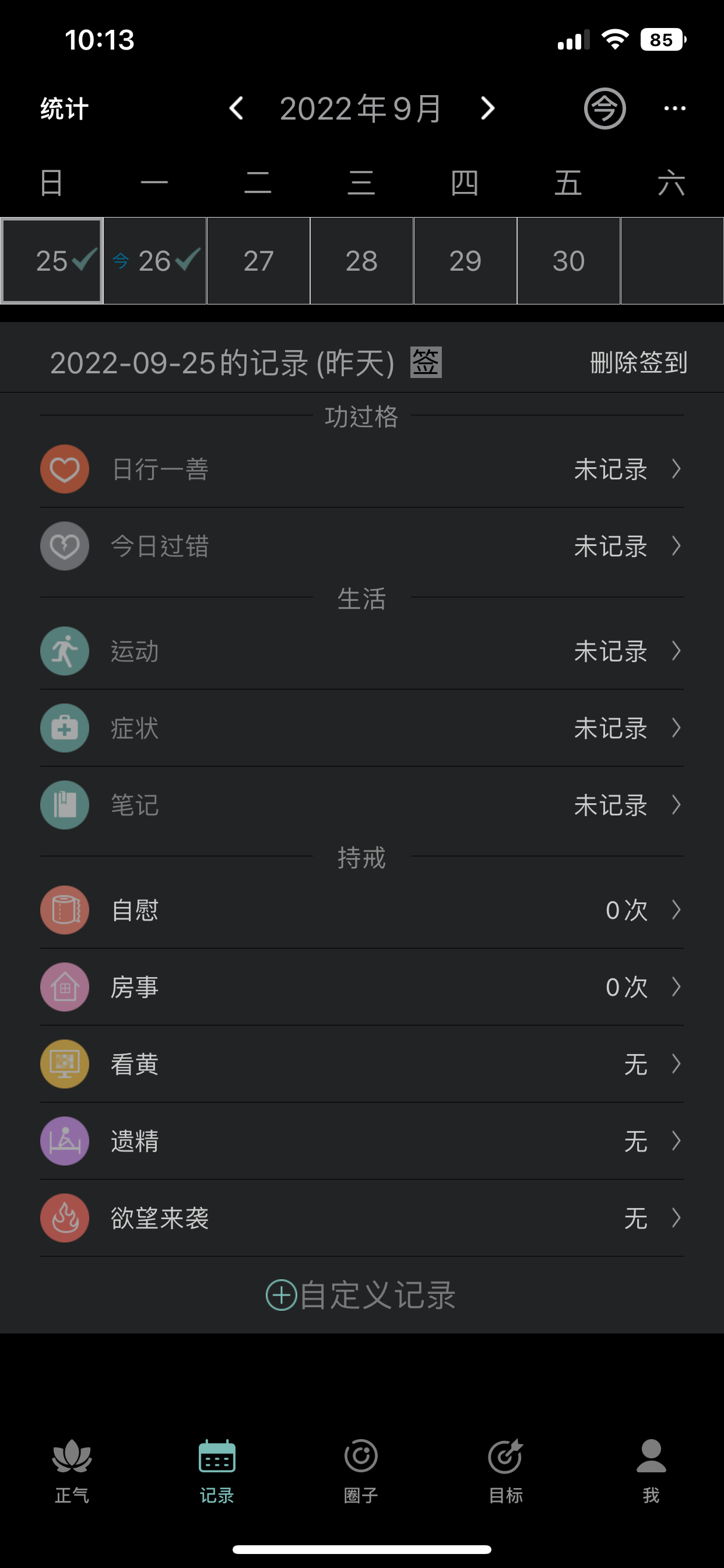Tap 删除签到 to delete check-in
724x1568 pixels.
(639, 363)
